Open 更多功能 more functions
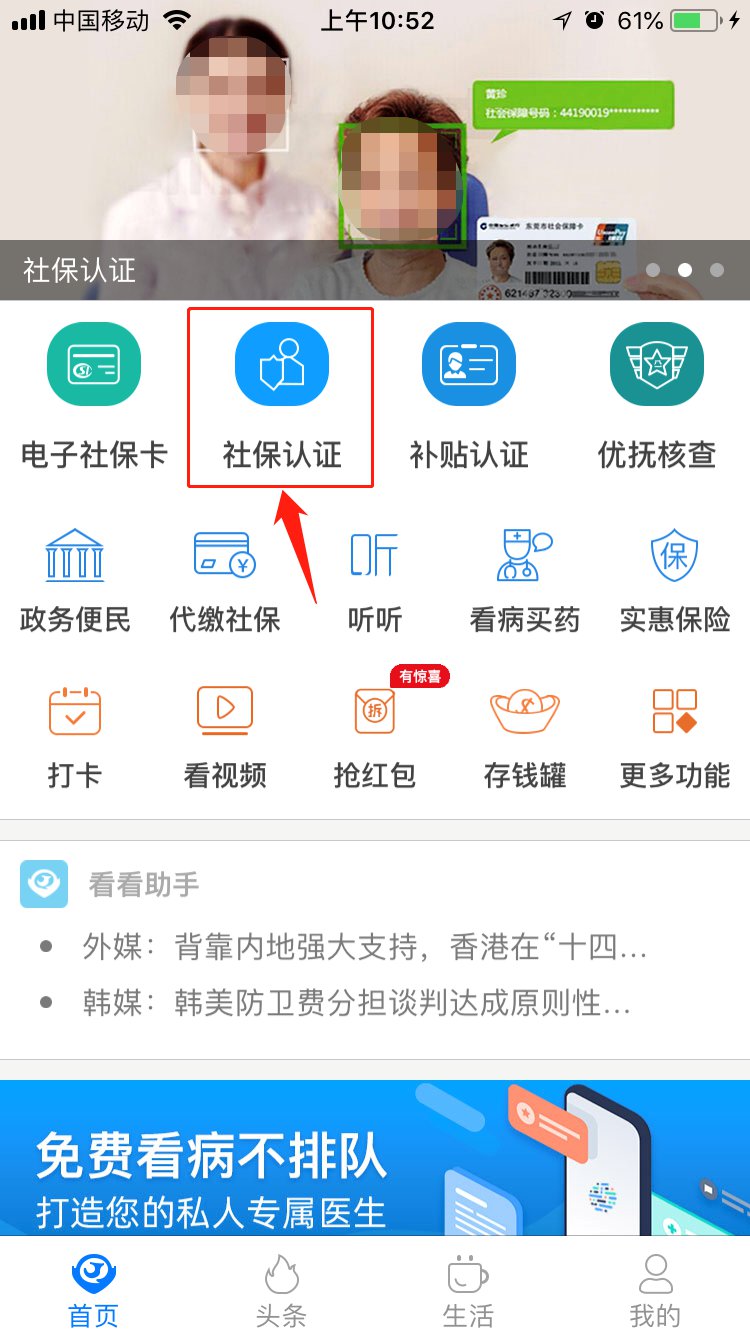Image resolution: width=750 pixels, height=1334 pixels. tap(675, 736)
